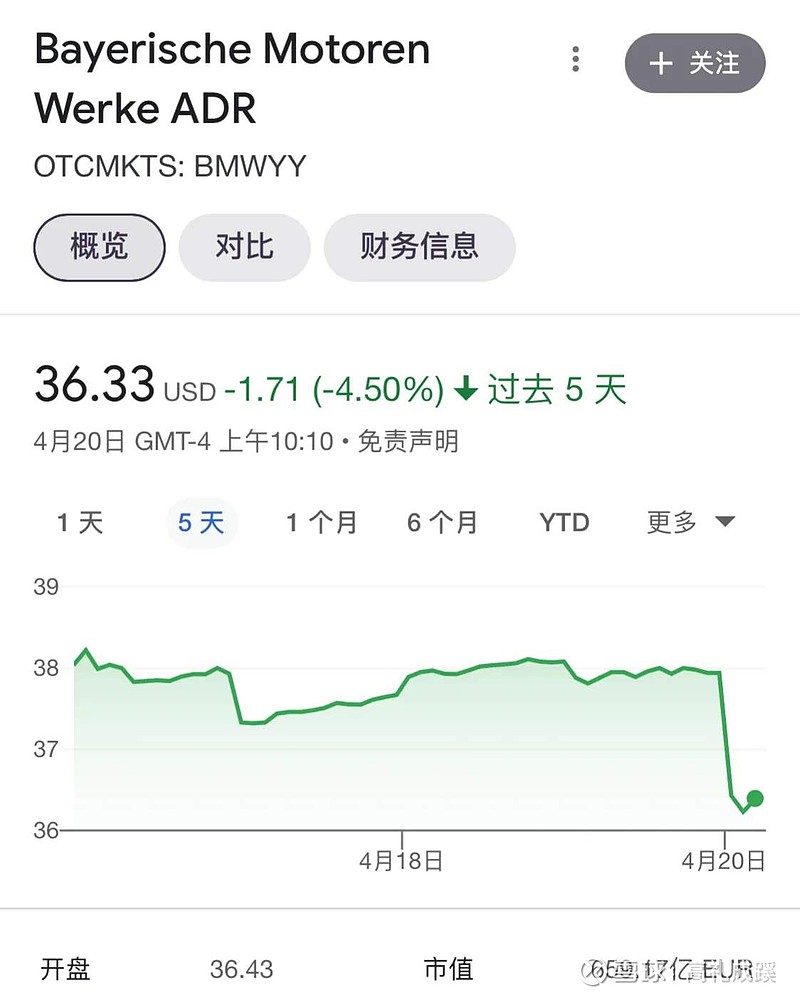800x997 pixels.
Task: Click the 更多 dropdown arrow icon
Action: point(724,520)
